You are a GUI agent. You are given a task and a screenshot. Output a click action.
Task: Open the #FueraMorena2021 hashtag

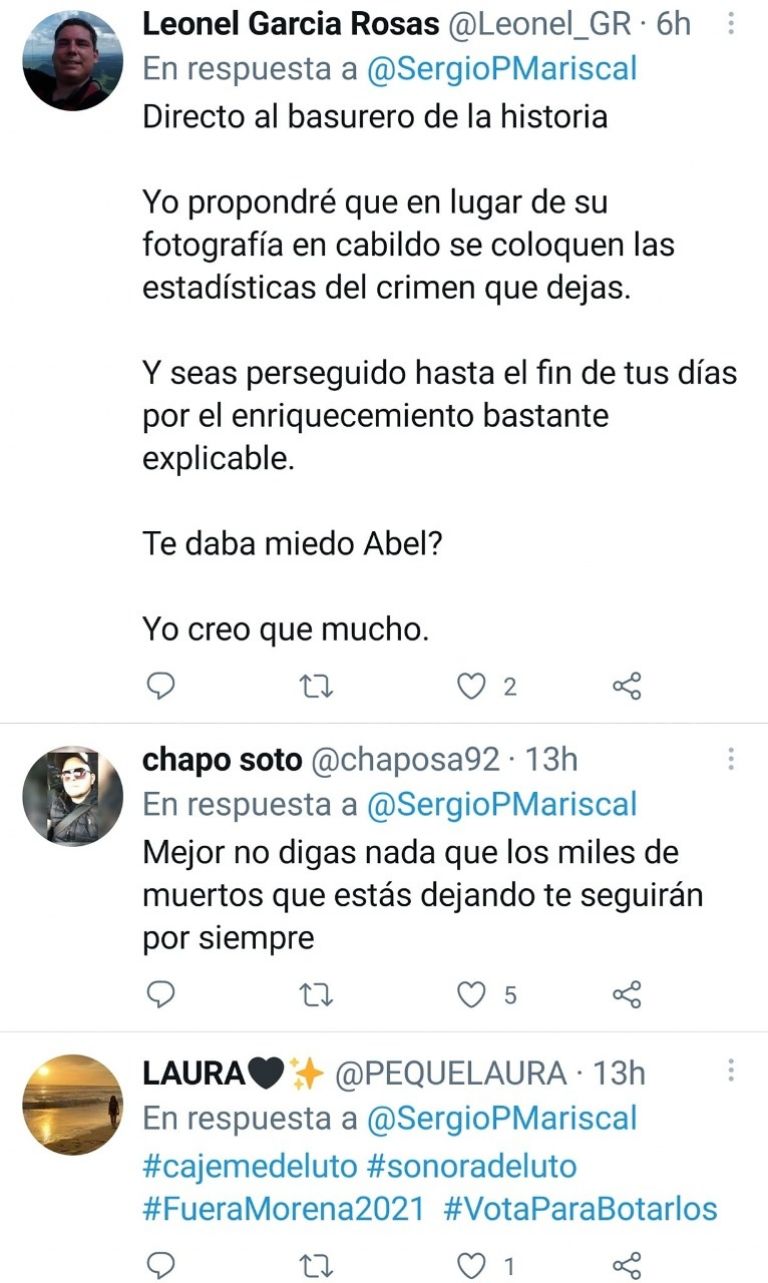tap(284, 1208)
